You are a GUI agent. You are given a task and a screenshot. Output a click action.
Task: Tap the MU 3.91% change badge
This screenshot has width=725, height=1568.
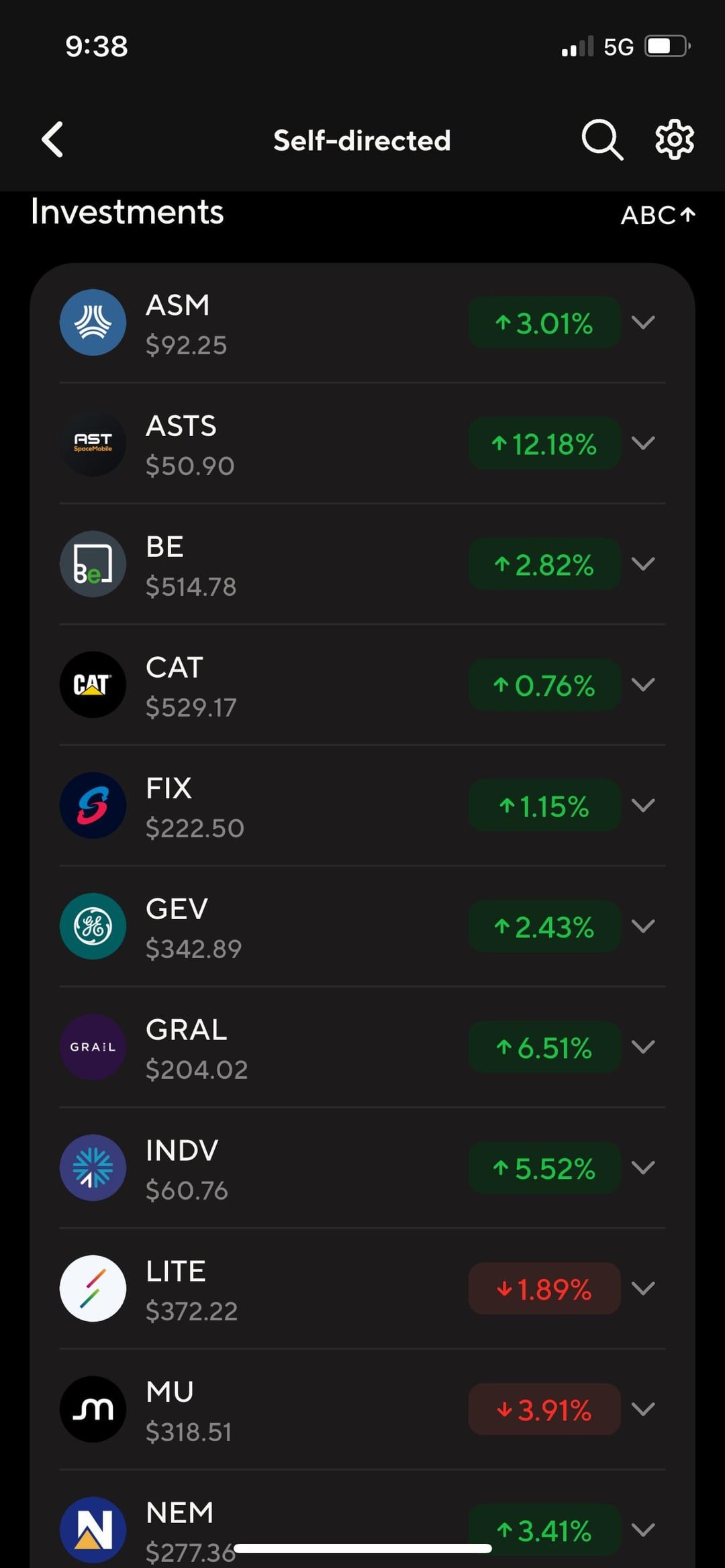click(x=544, y=1410)
